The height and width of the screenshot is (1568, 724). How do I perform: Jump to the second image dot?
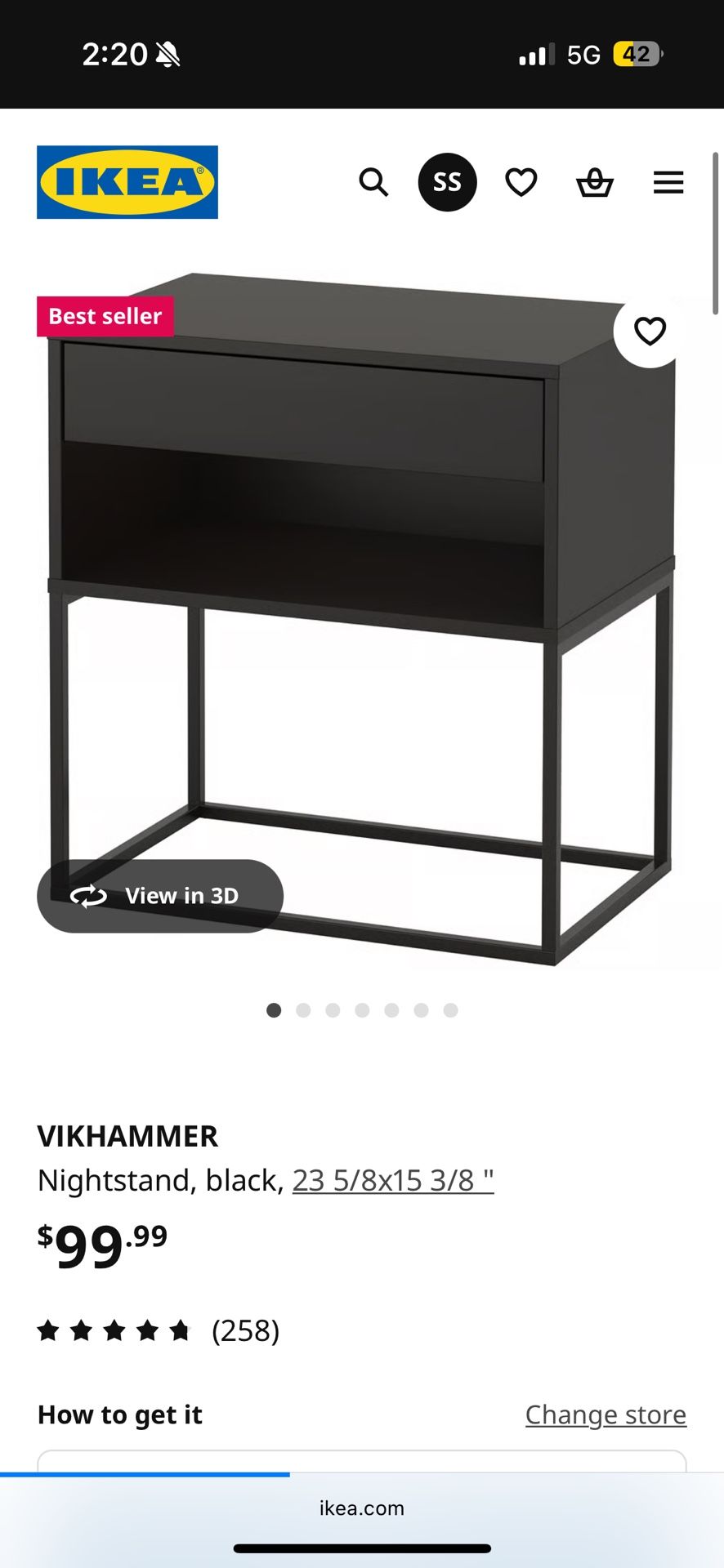tap(303, 1010)
